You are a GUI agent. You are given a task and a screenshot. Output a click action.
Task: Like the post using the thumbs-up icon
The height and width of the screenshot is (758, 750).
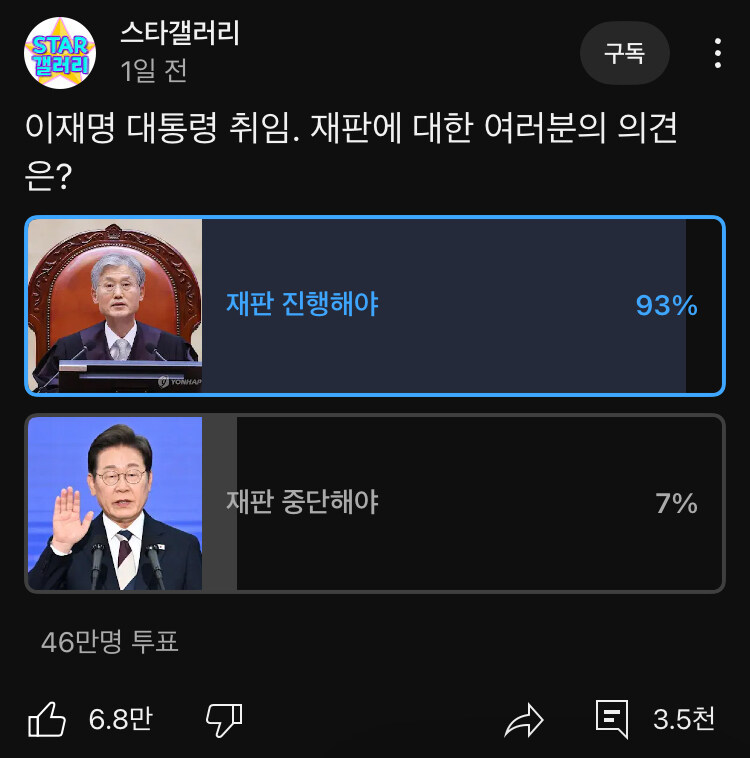coord(49,717)
